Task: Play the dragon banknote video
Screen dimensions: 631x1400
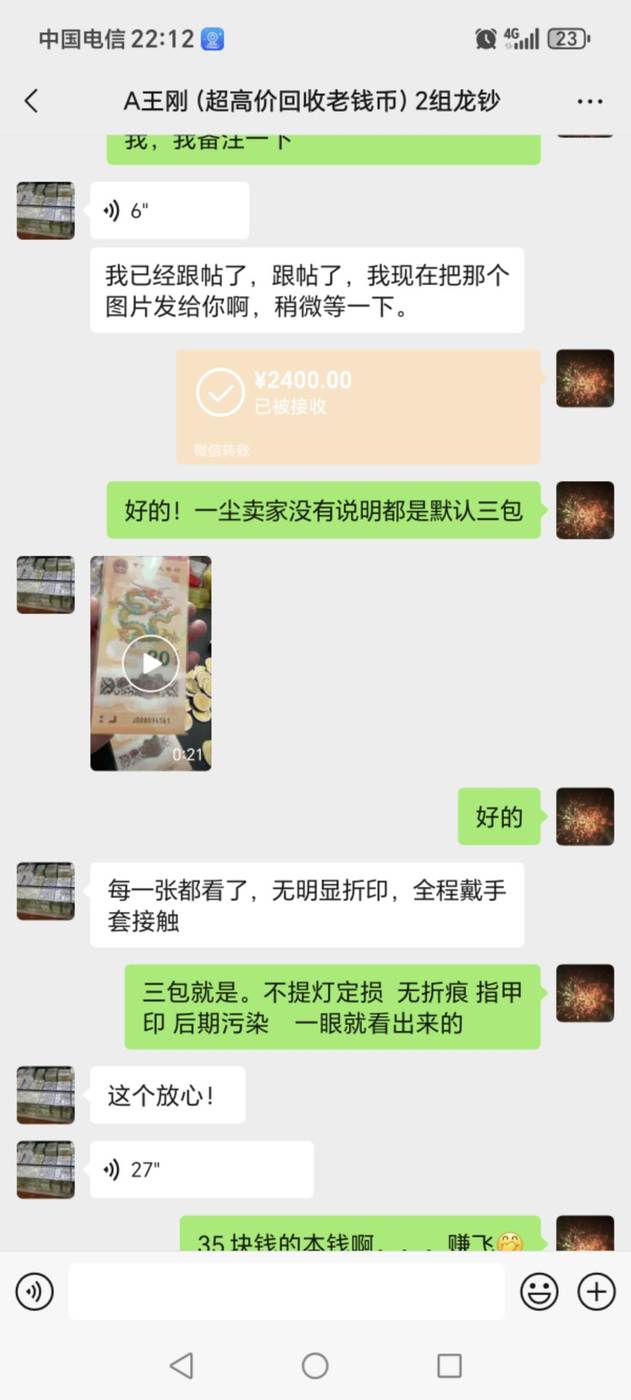Action: point(151,663)
